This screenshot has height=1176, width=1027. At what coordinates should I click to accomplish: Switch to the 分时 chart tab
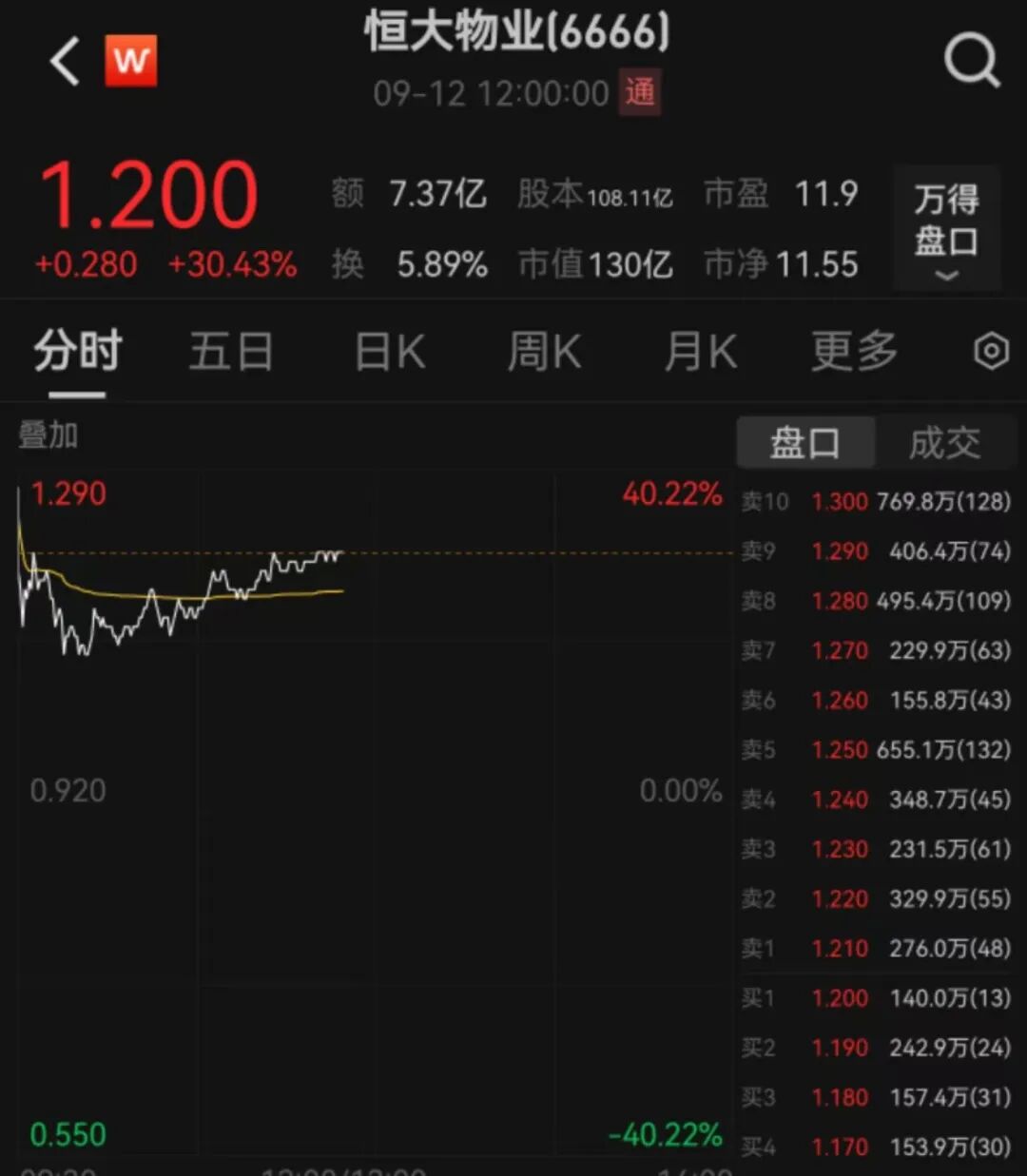77,352
